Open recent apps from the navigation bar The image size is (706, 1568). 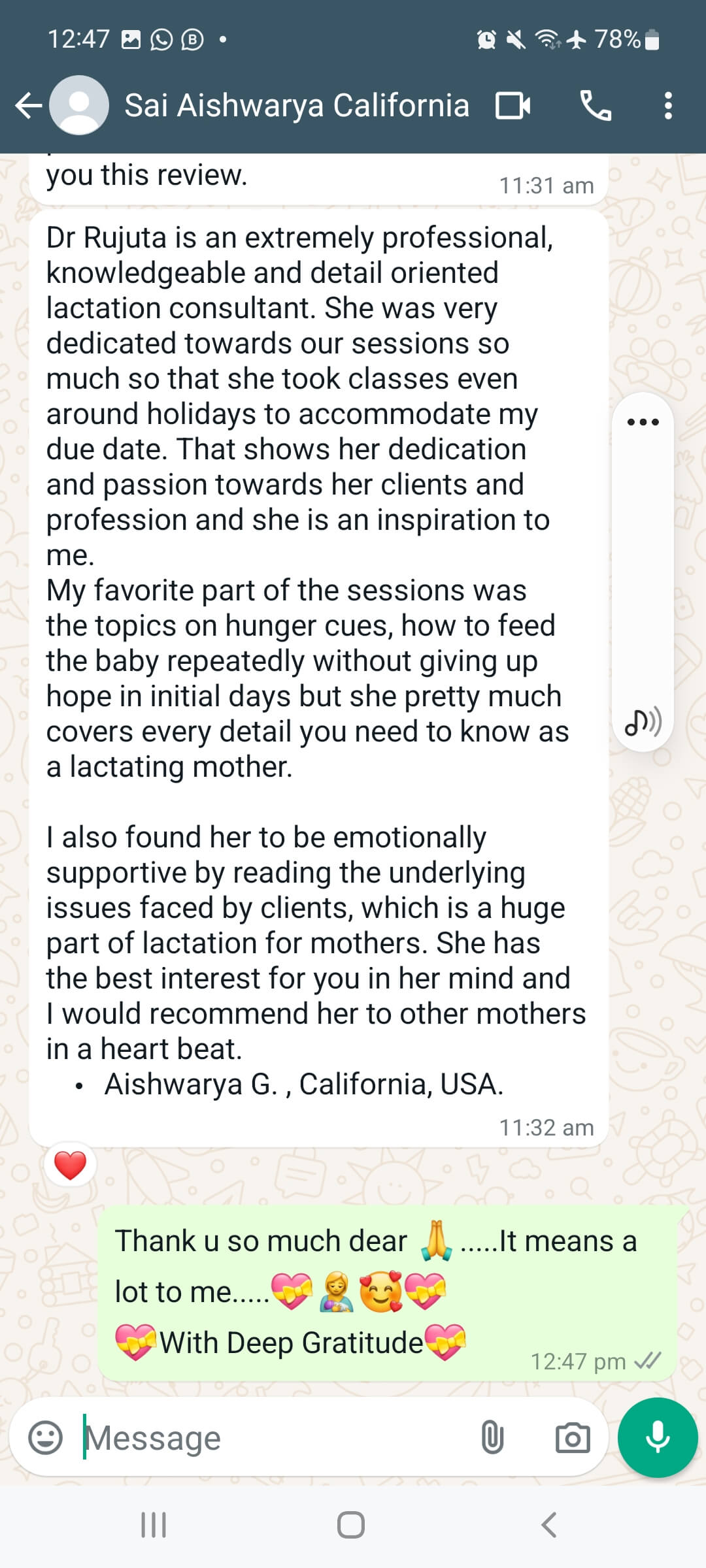coord(154,1525)
